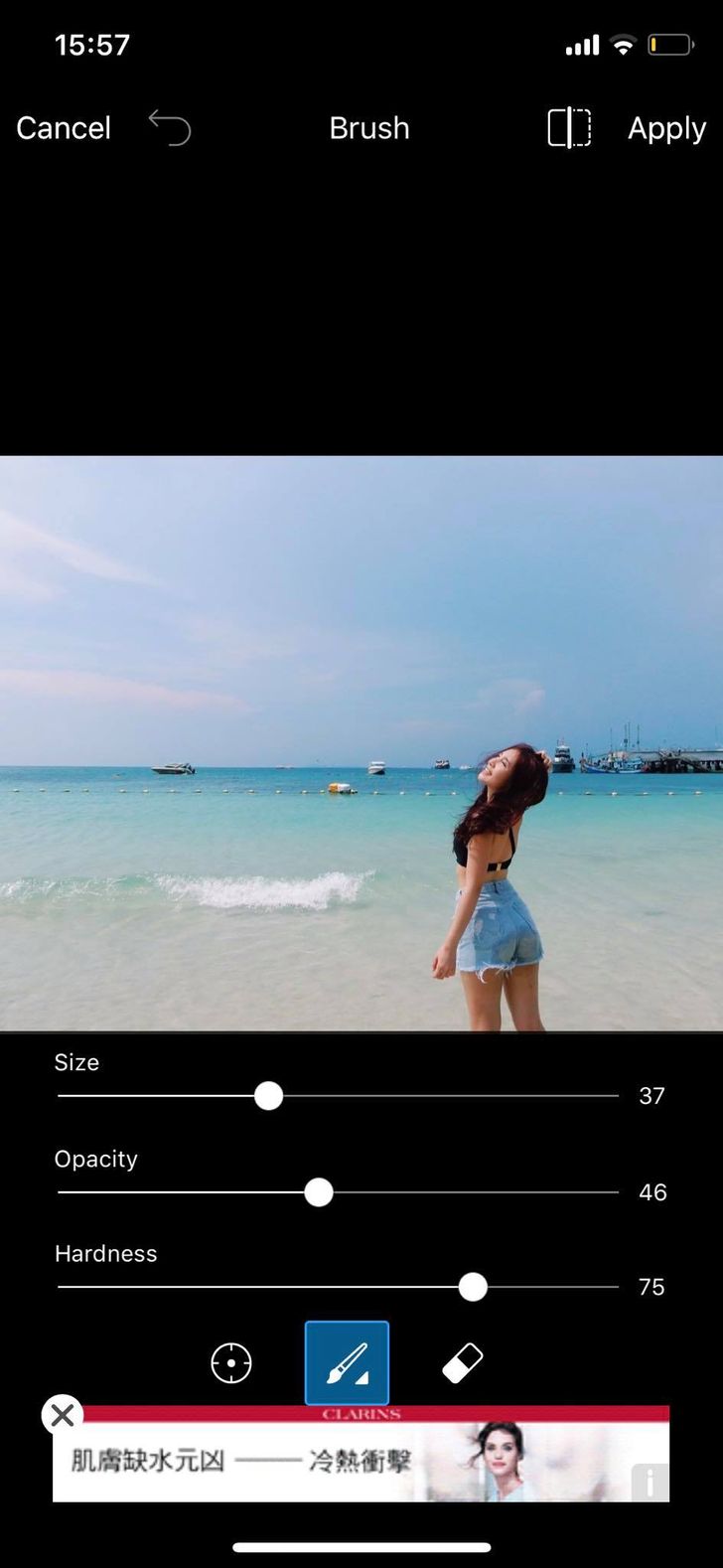Tap the Size slider handle

click(268, 1096)
